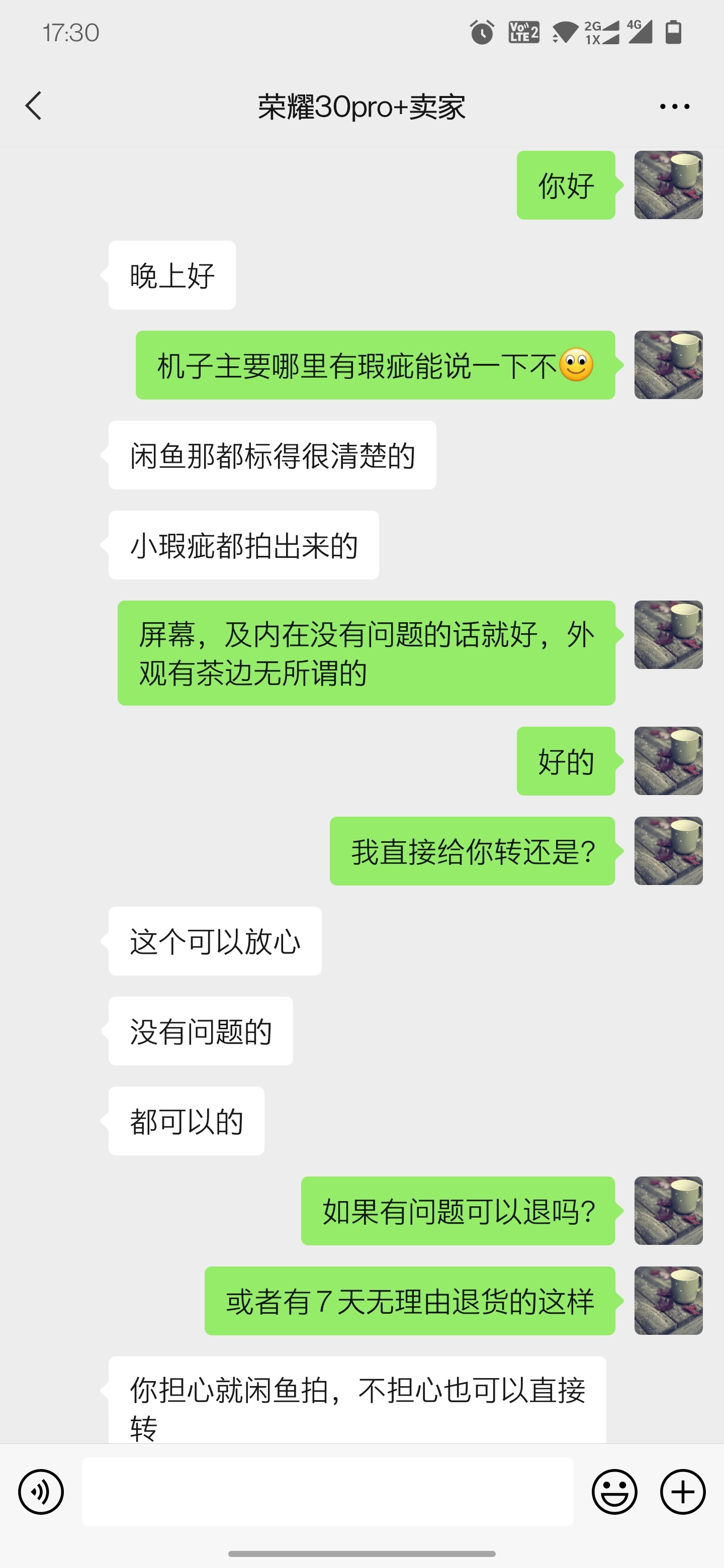The width and height of the screenshot is (724, 1568).
Task: Tap the alarm clock status icon
Action: click(481, 34)
